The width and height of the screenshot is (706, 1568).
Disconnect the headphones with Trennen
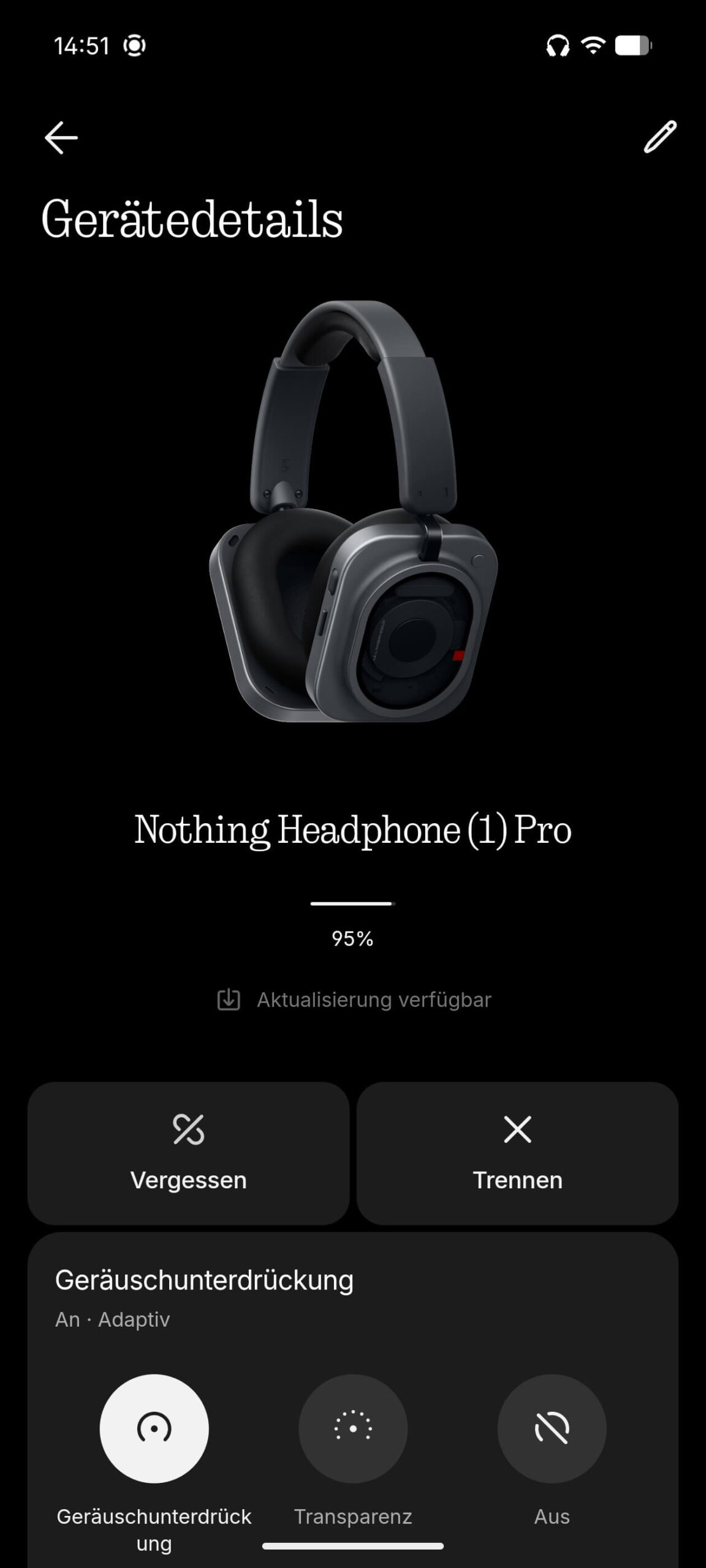coord(517,1153)
